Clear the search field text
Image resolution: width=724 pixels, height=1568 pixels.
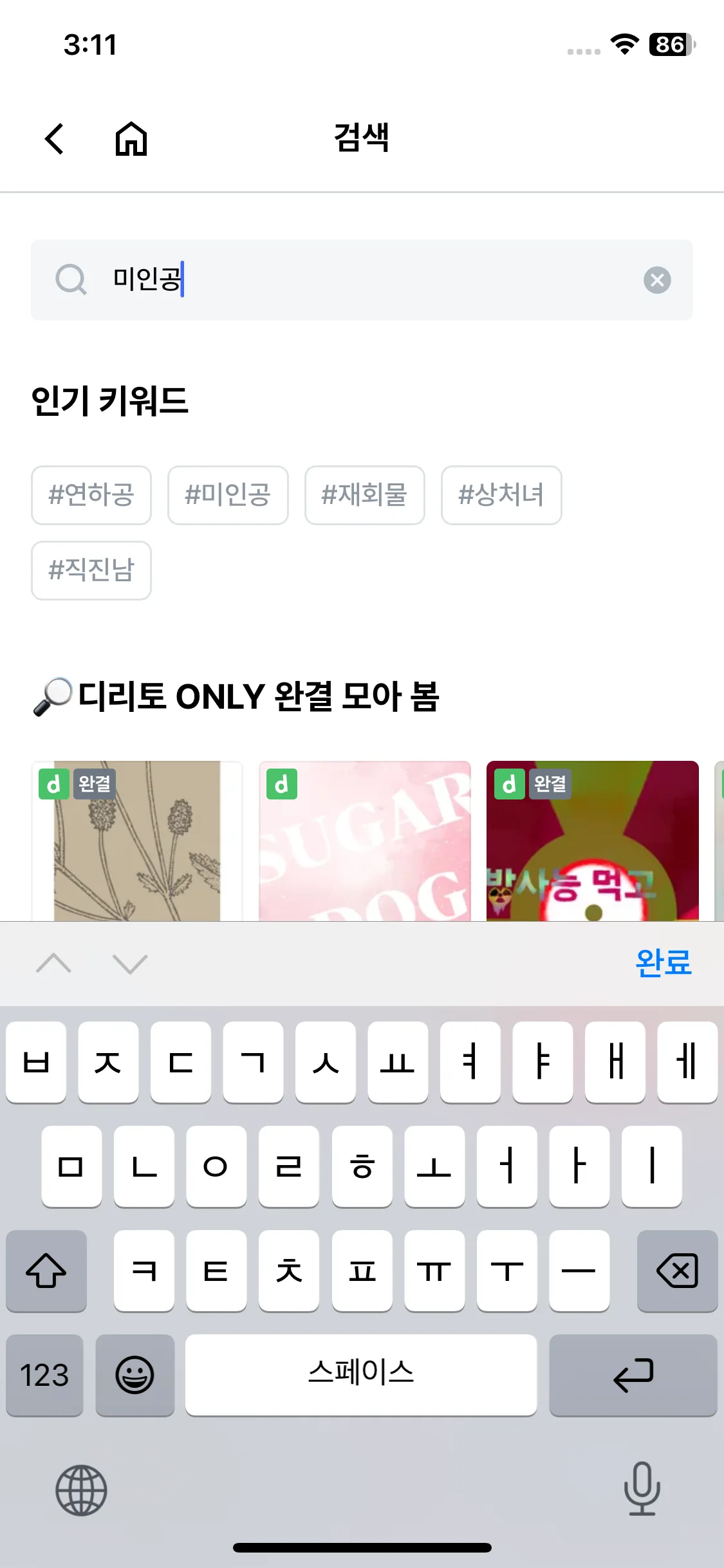pos(657,280)
